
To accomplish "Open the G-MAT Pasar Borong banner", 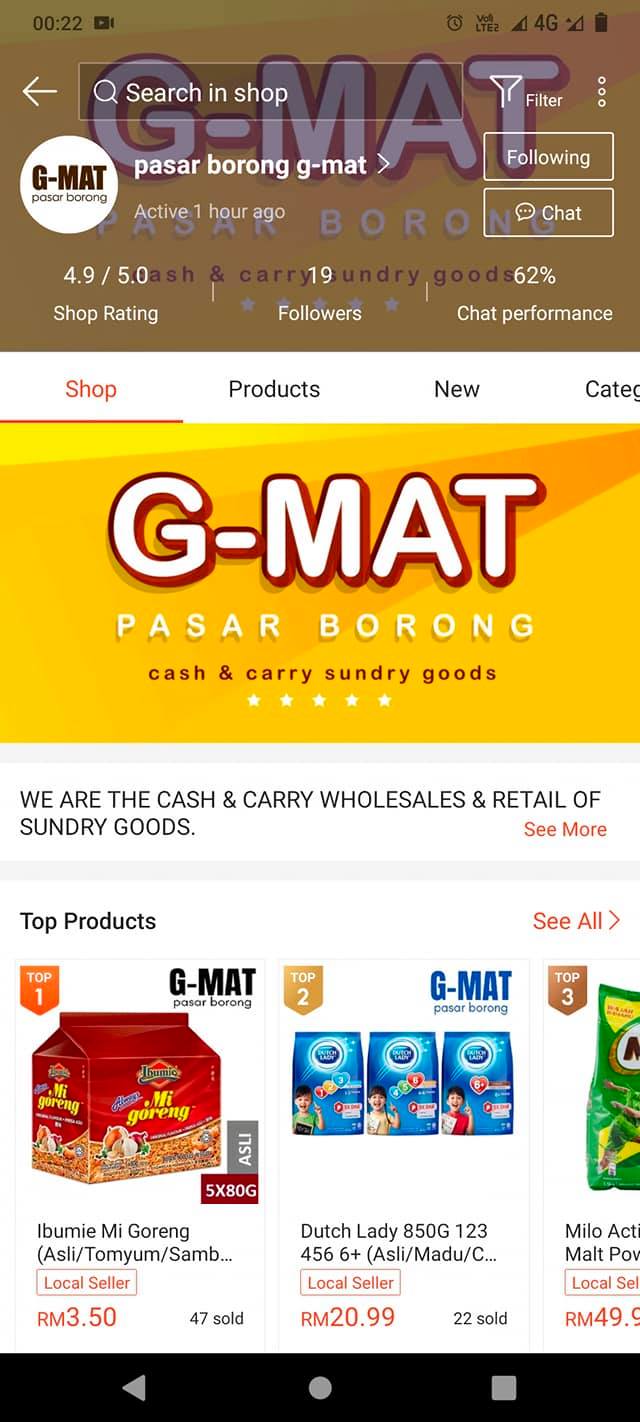I will pos(320,583).
